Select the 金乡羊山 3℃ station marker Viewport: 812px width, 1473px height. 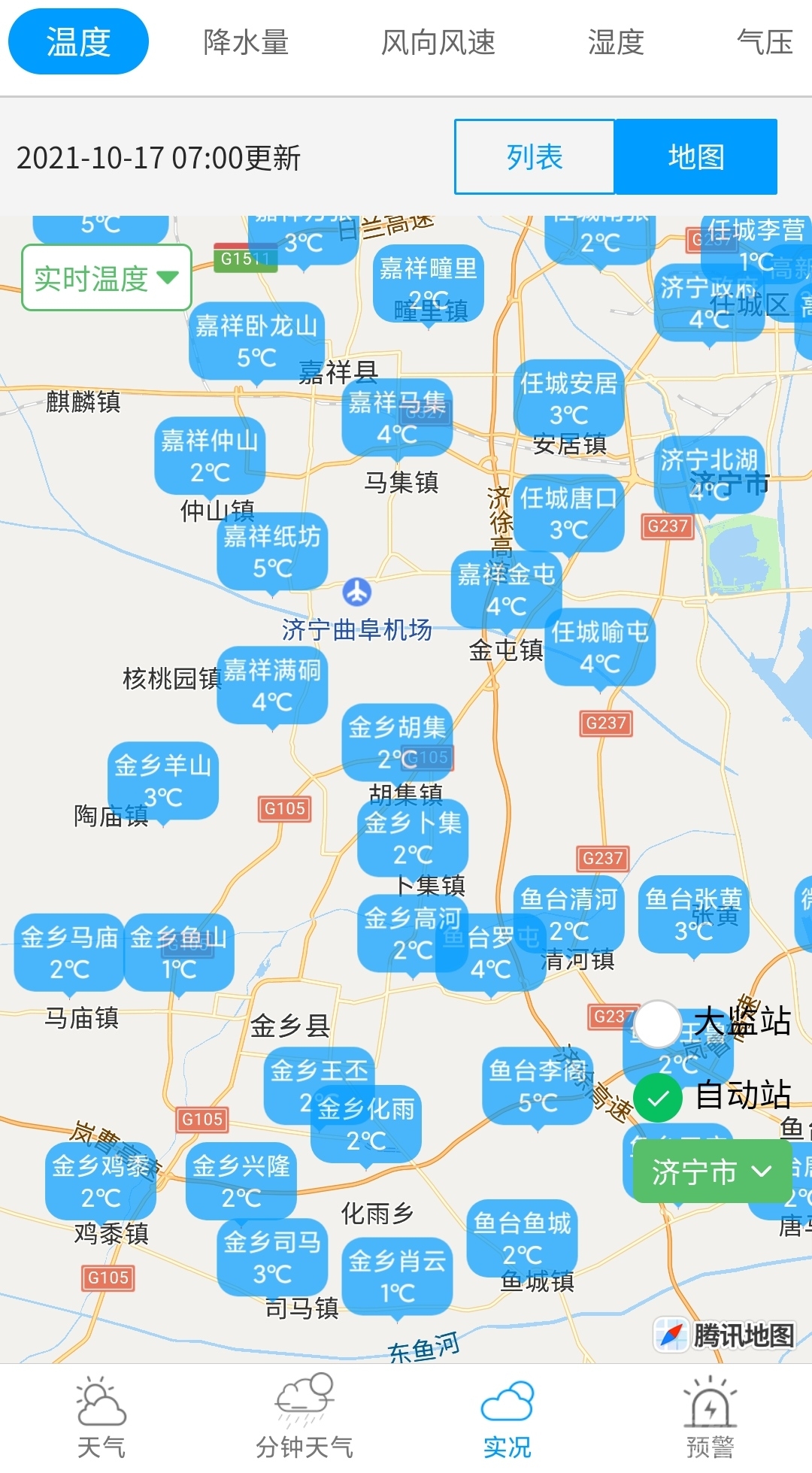click(163, 780)
